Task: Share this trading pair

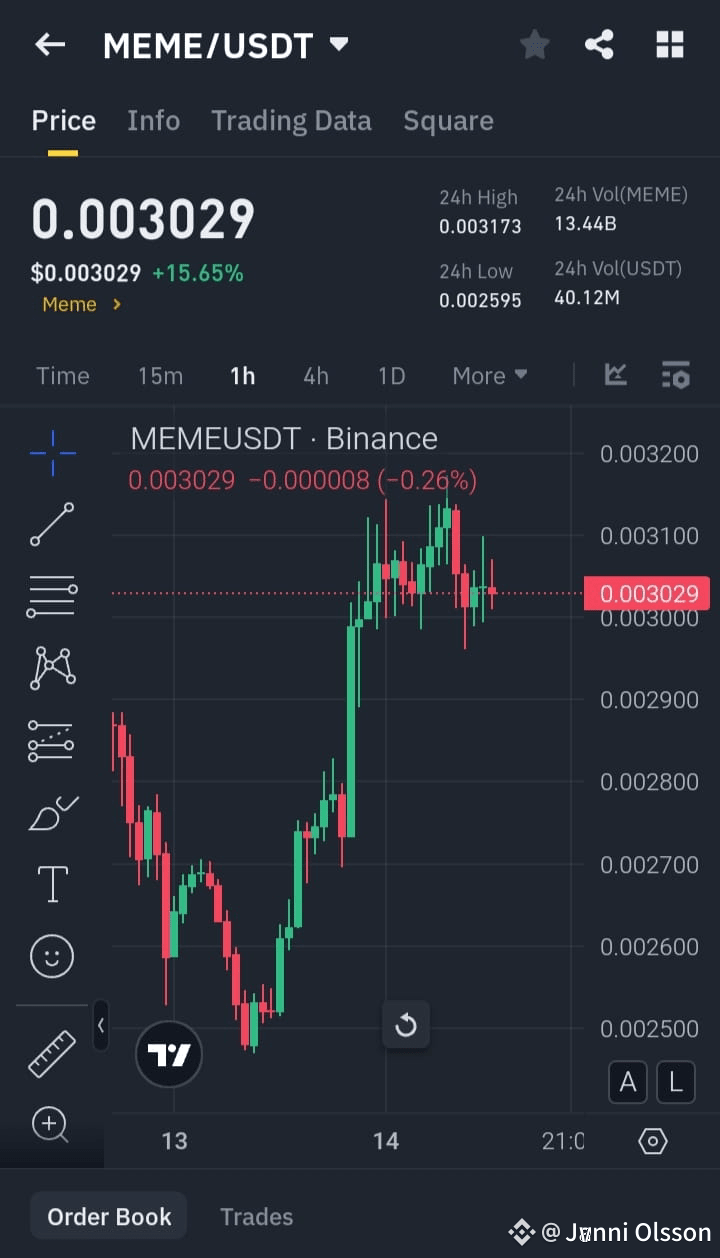Action: 599,44
